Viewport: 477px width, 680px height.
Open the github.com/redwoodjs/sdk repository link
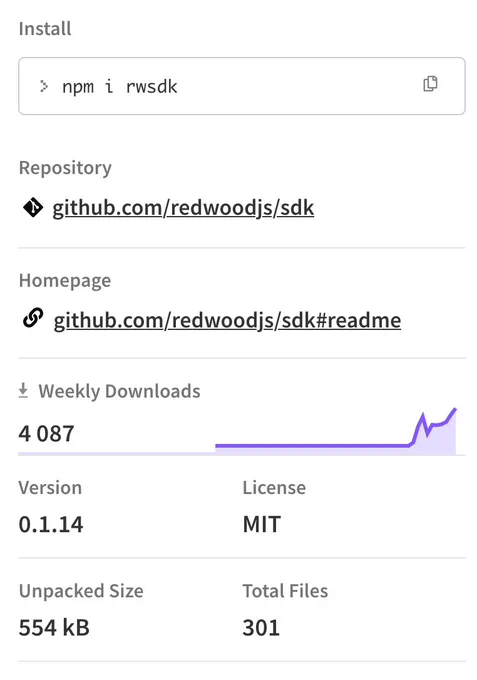(x=183, y=208)
